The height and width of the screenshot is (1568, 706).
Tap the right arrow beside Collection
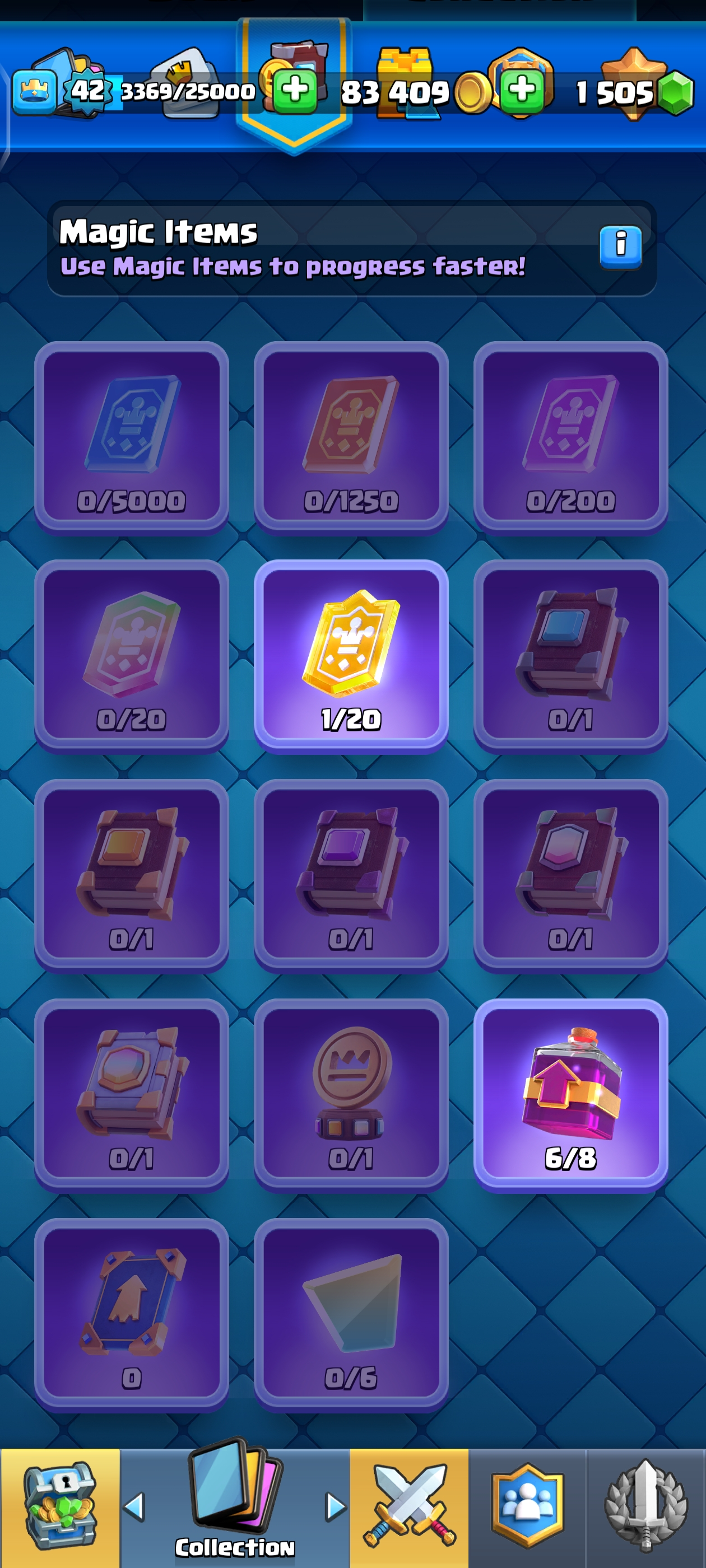(x=335, y=1506)
